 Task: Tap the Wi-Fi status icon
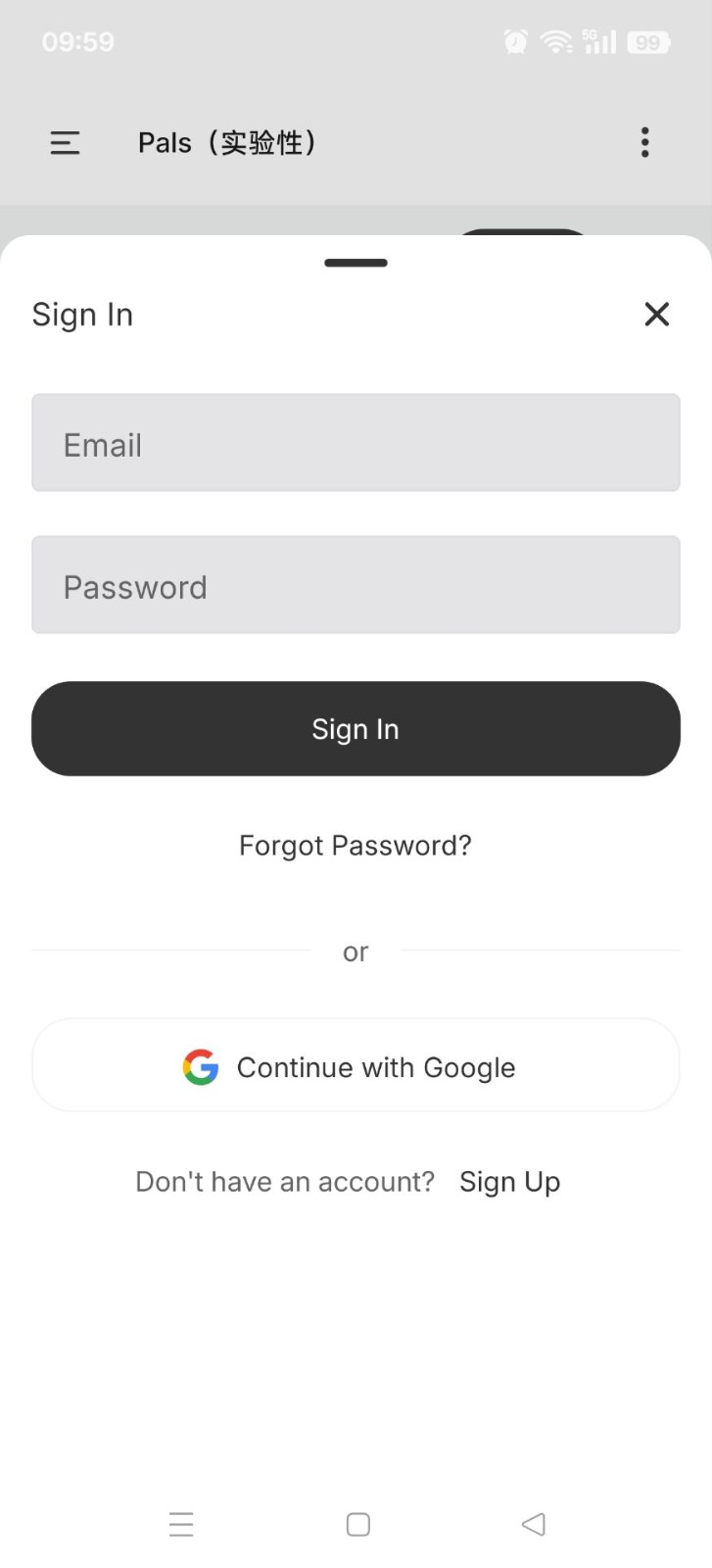pyautogui.click(x=555, y=41)
